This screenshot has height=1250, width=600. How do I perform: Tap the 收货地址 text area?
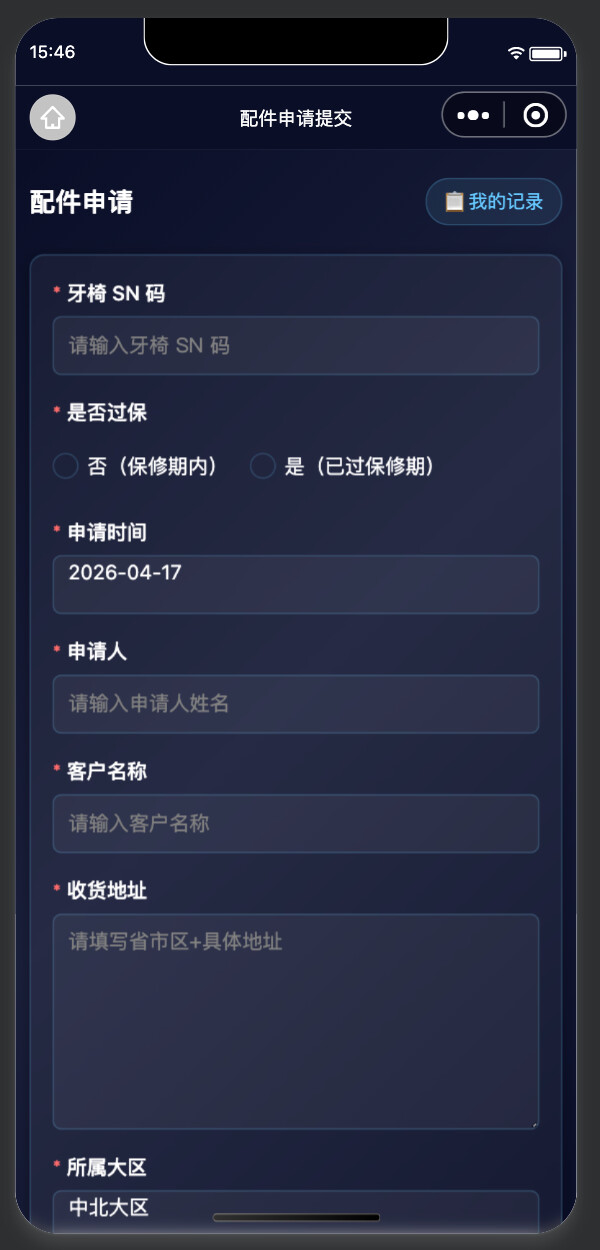[x=295, y=1020]
